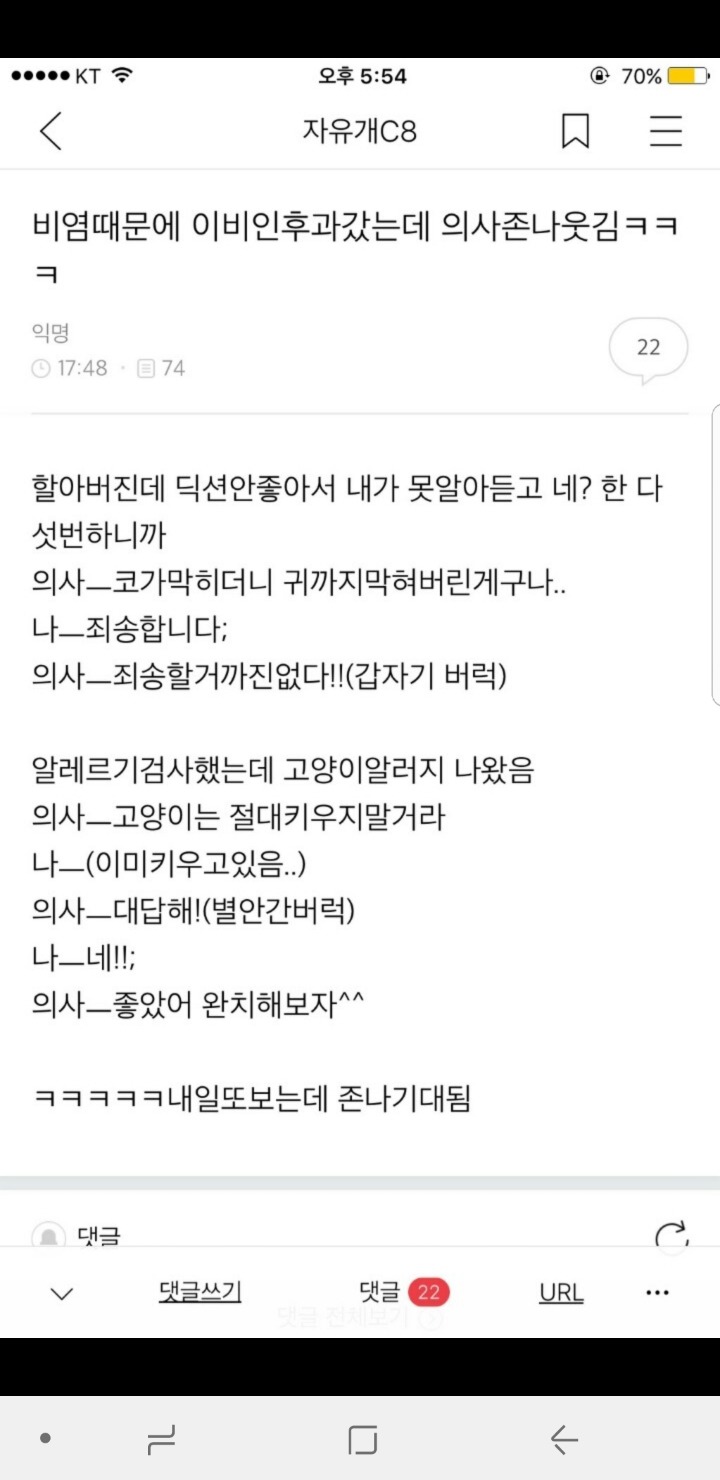Open the three-dots more options
720x1480 pixels.
point(657,1292)
